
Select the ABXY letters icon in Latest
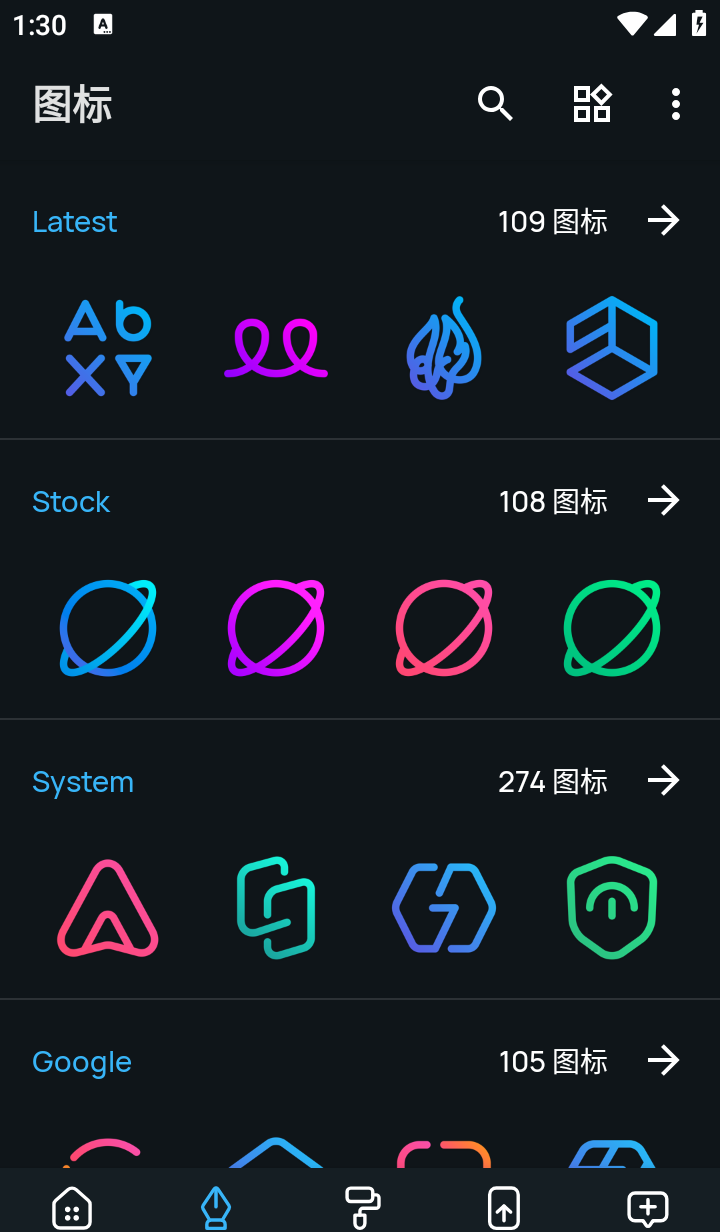pos(108,348)
